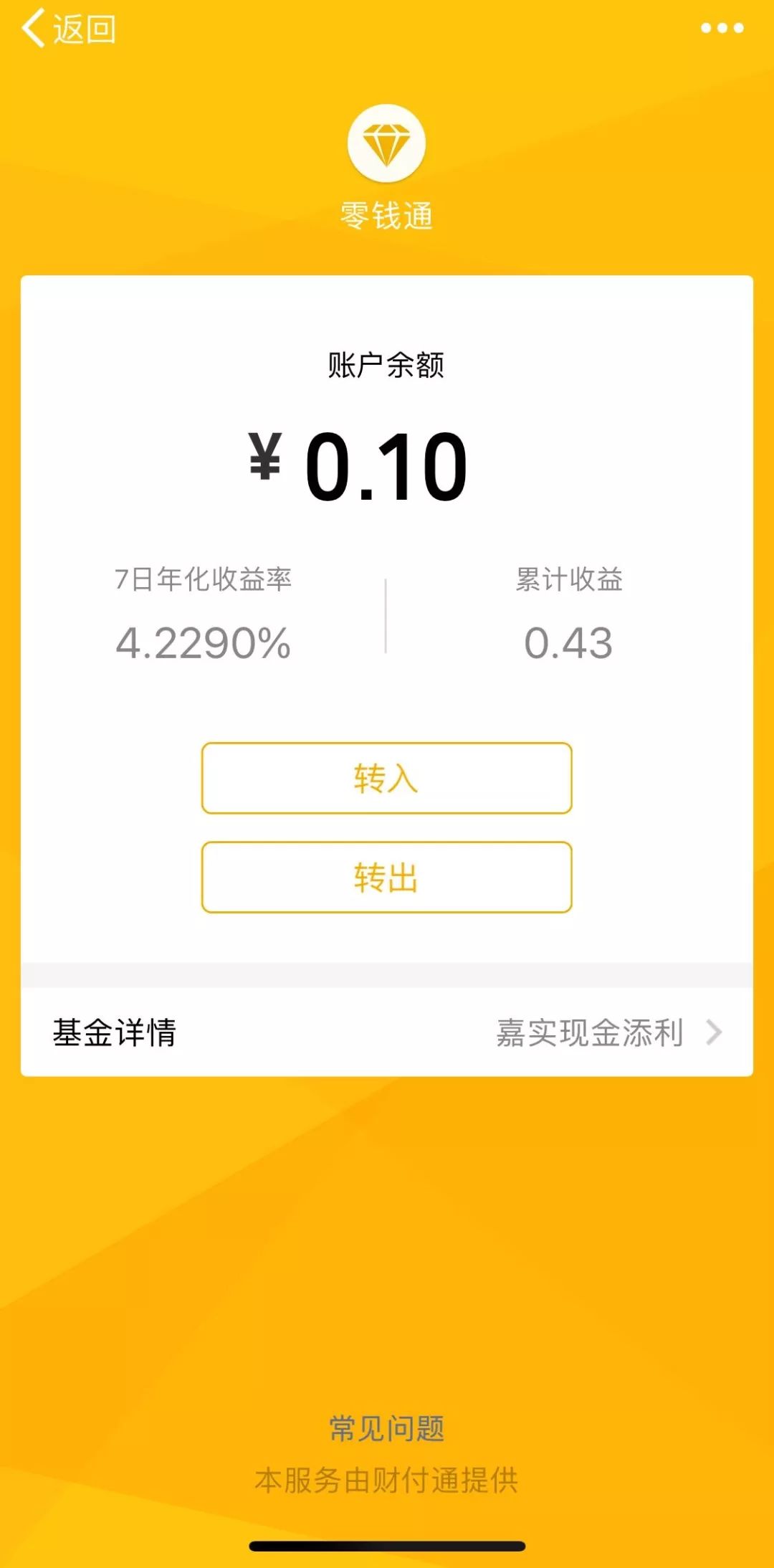Tap the 基金详情 label
This screenshot has width=774, height=1568.
(115, 1032)
